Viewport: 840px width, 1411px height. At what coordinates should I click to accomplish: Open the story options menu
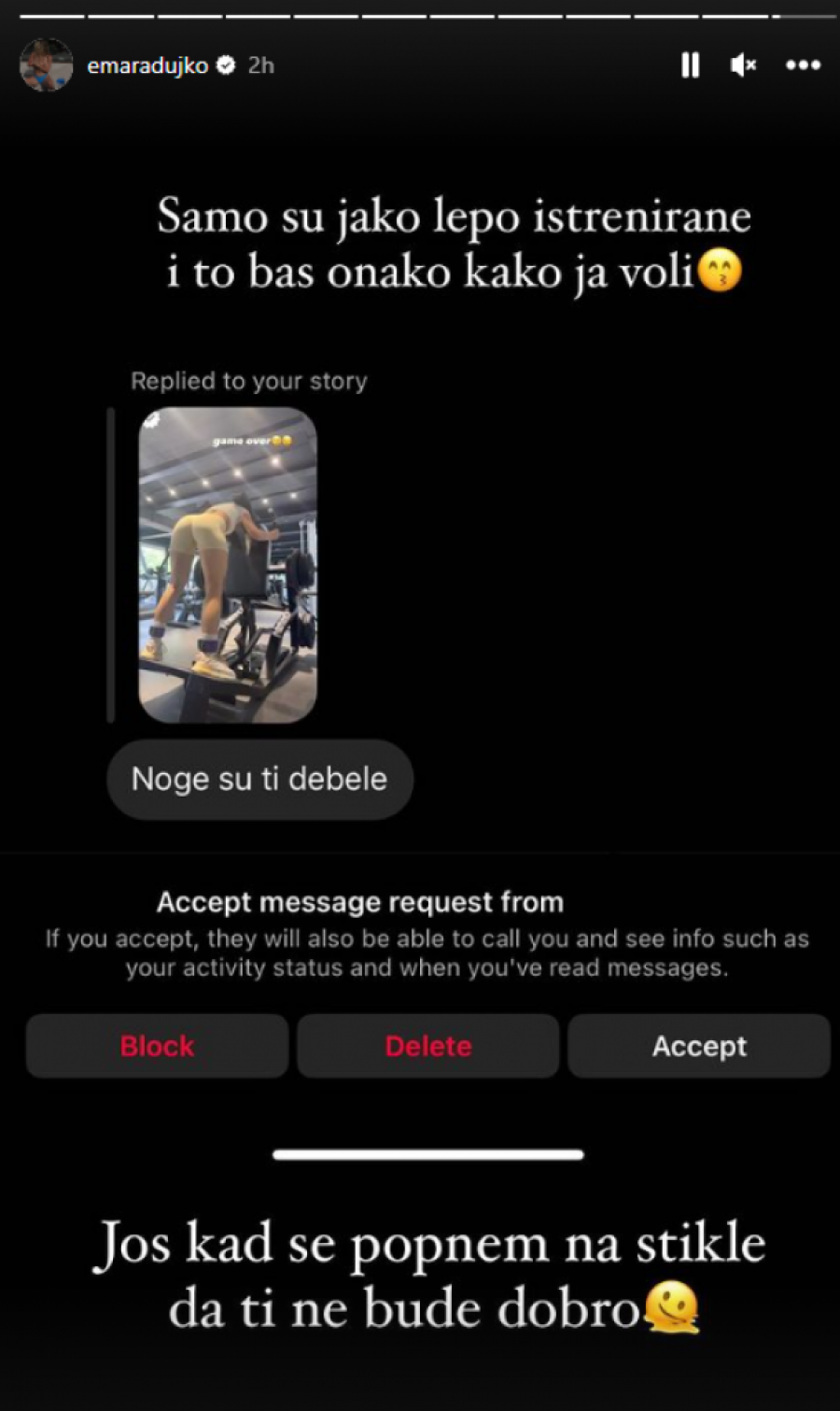coord(803,65)
